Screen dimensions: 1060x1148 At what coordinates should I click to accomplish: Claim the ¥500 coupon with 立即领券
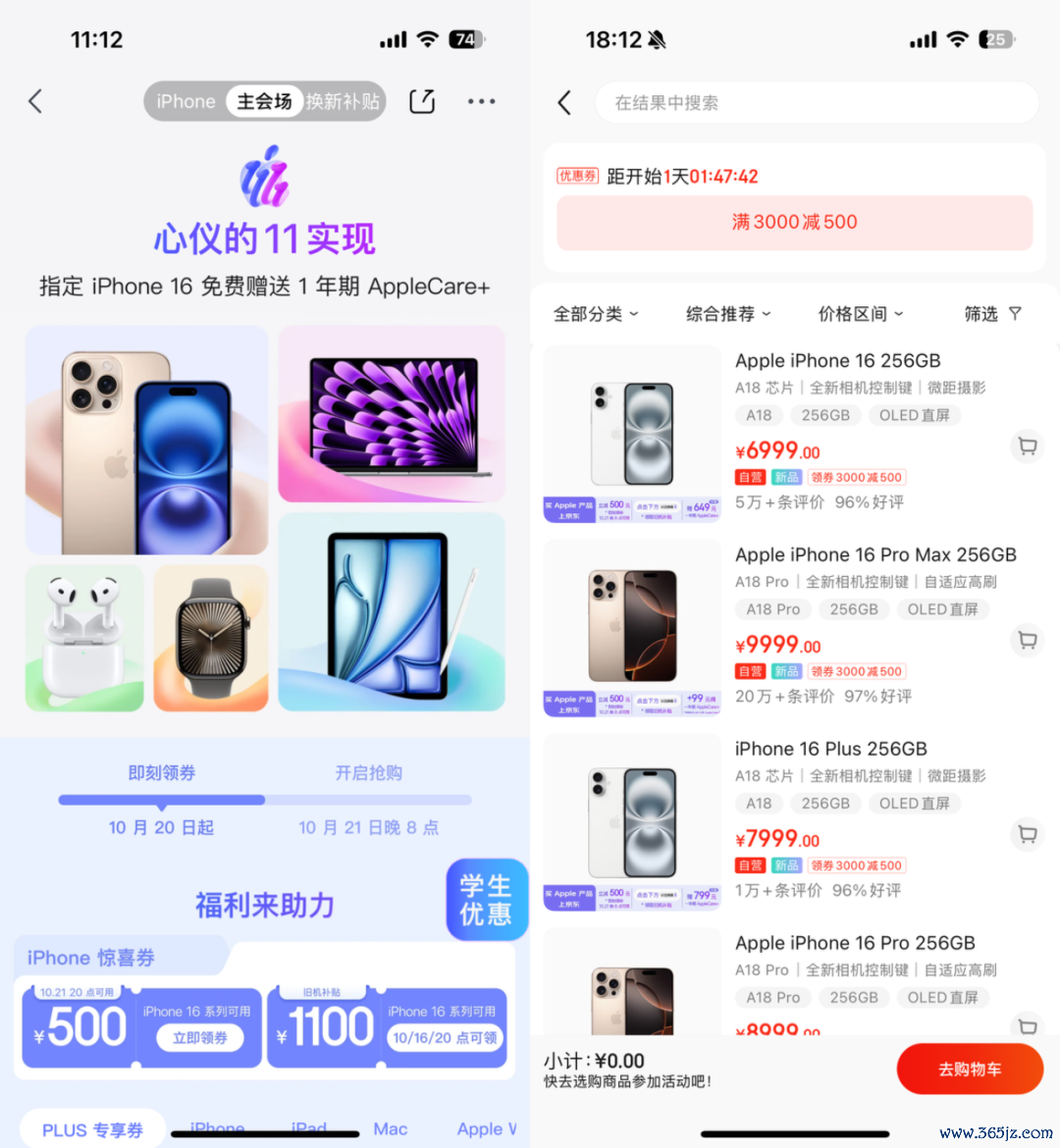(x=200, y=1037)
